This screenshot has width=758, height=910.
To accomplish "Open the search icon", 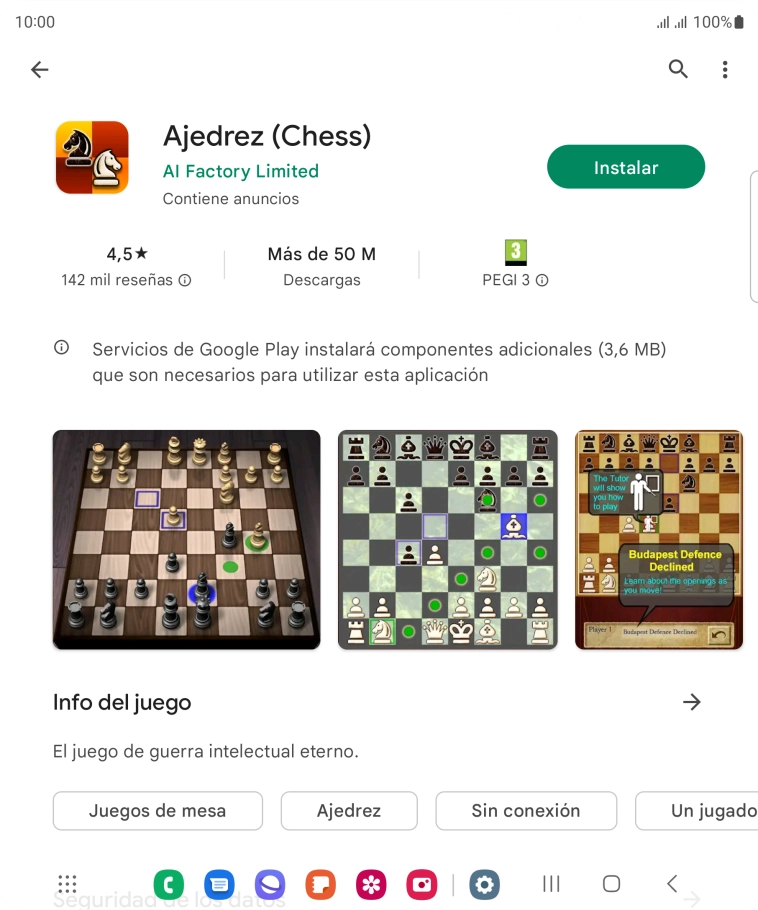I will pyautogui.click(x=678, y=69).
